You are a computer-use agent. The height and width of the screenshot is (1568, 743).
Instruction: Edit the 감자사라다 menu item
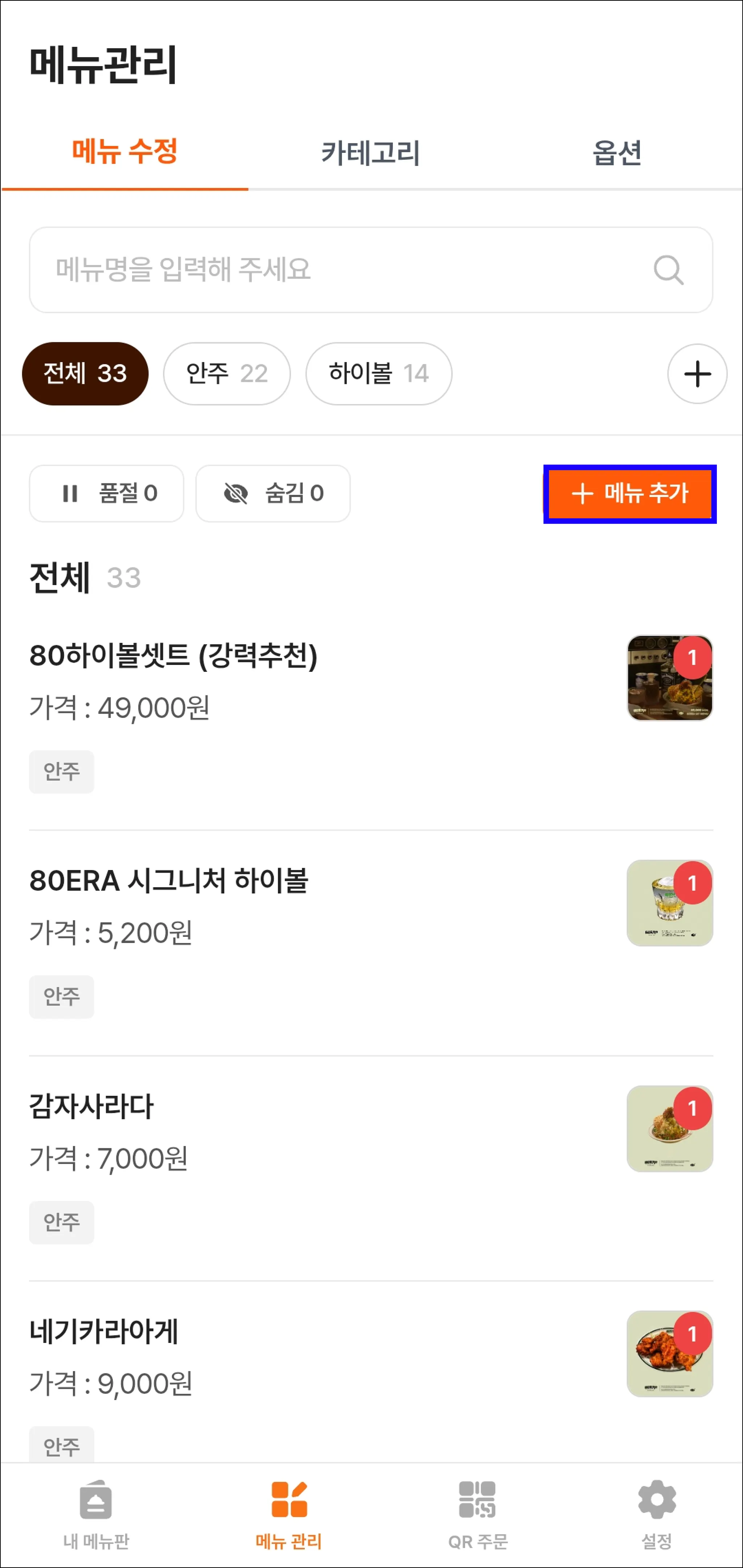click(x=91, y=1106)
